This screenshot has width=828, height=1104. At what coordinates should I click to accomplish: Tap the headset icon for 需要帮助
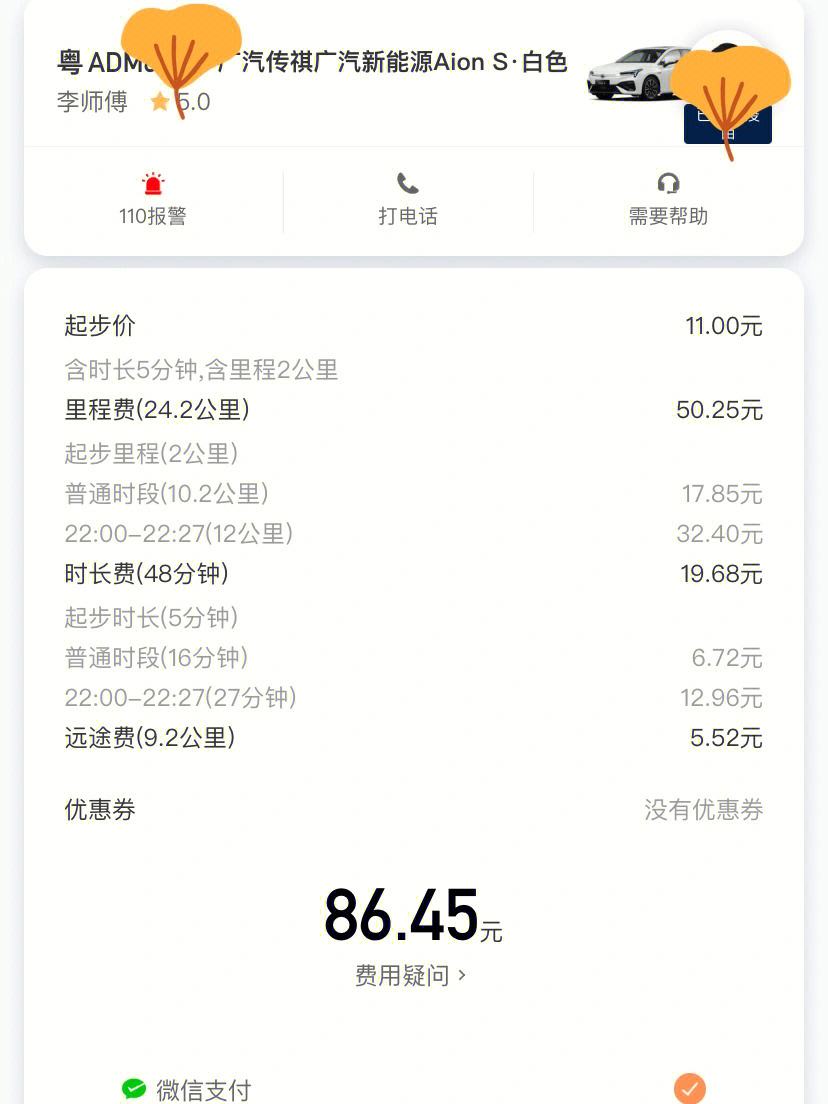pos(668,183)
